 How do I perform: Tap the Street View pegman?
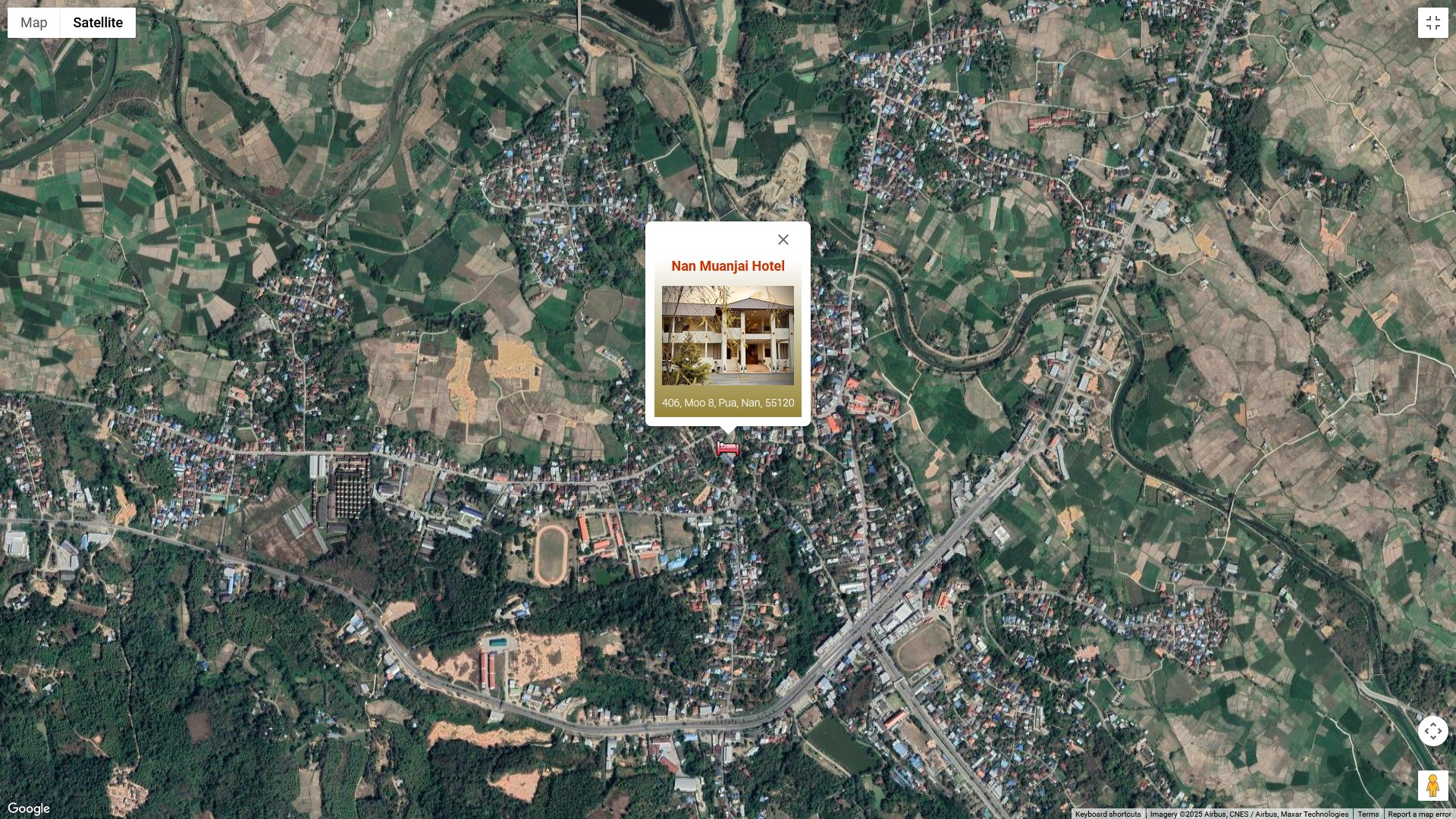tap(1432, 786)
